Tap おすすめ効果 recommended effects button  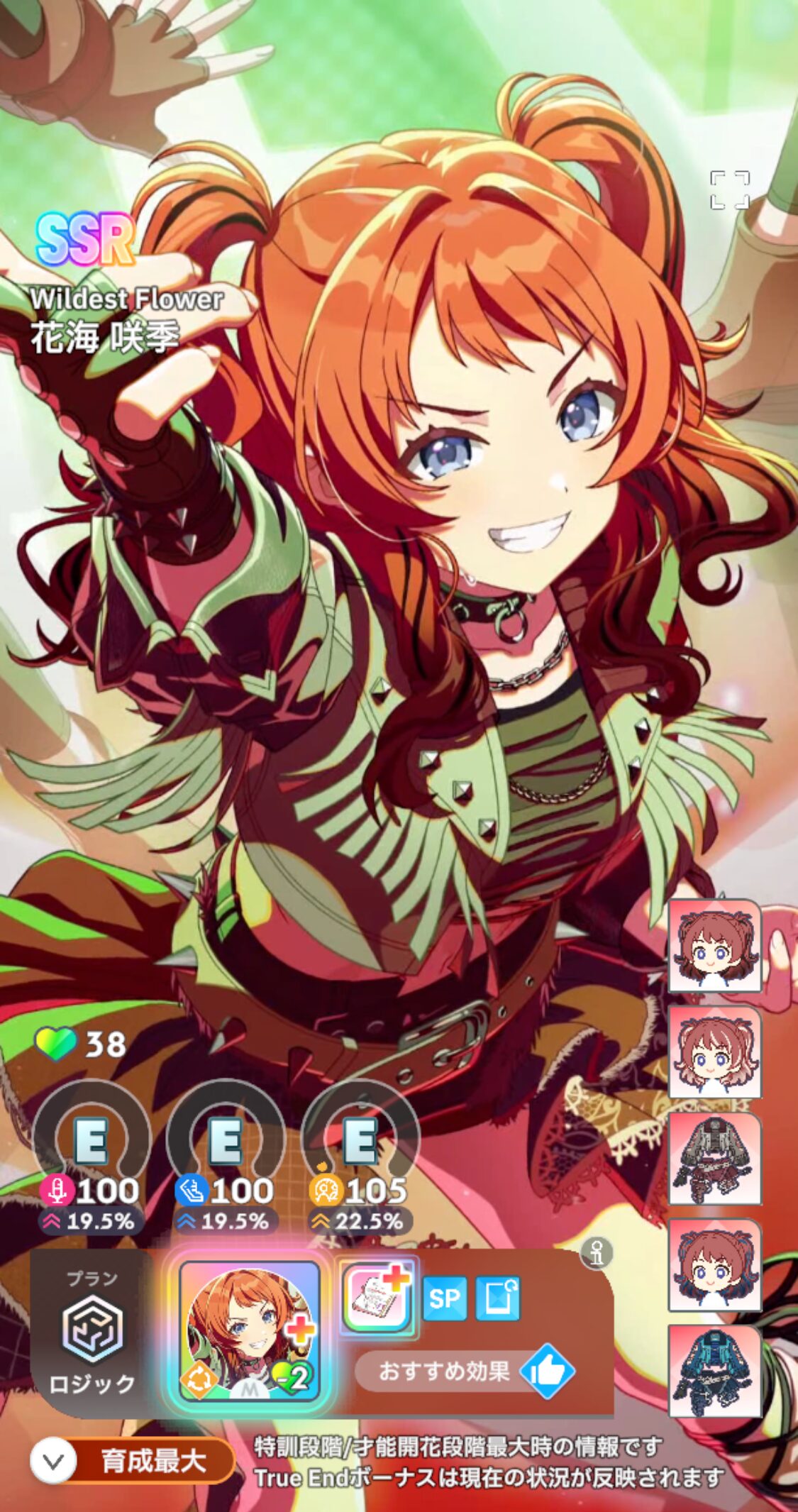pos(465,1371)
